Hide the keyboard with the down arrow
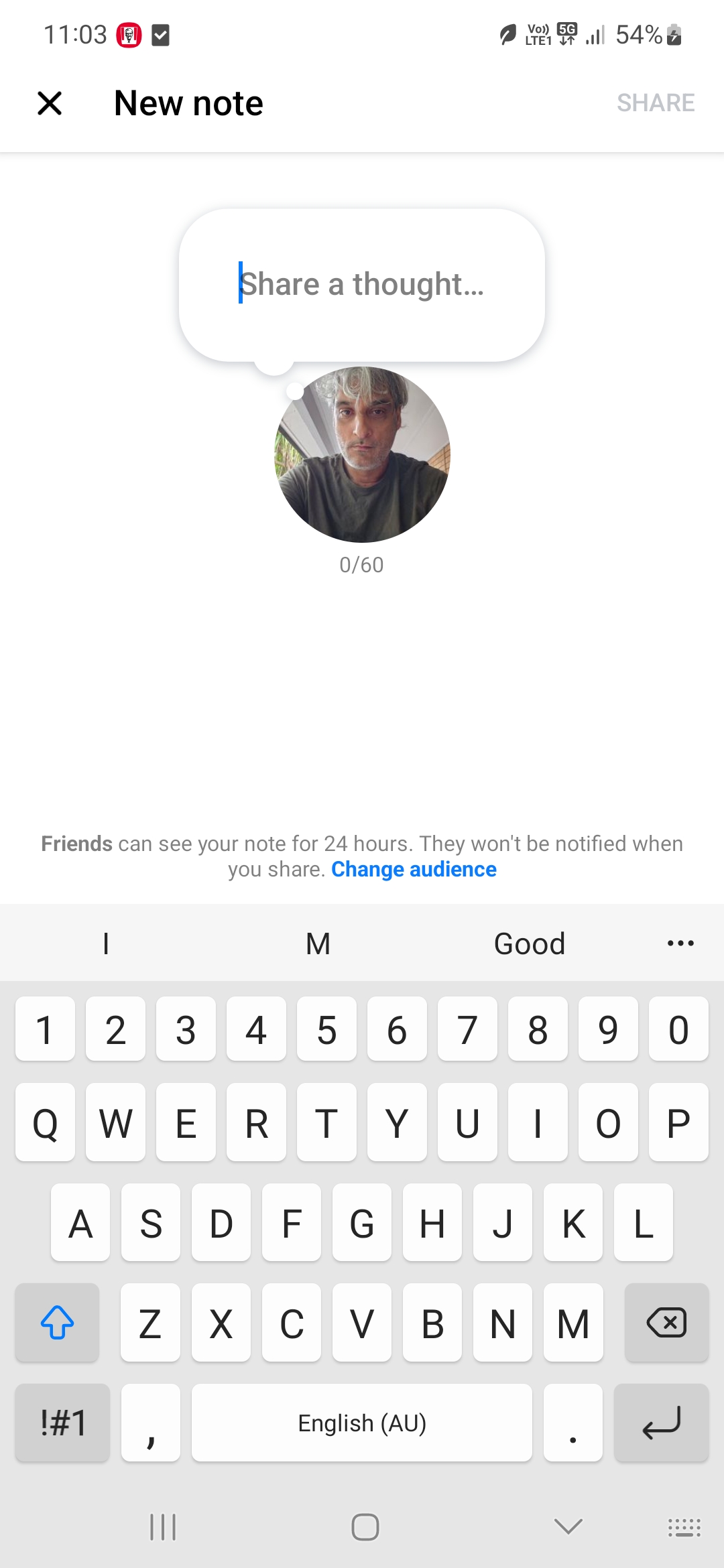The image size is (724, 1568). pyautogui.click(x=568, y=1526)
